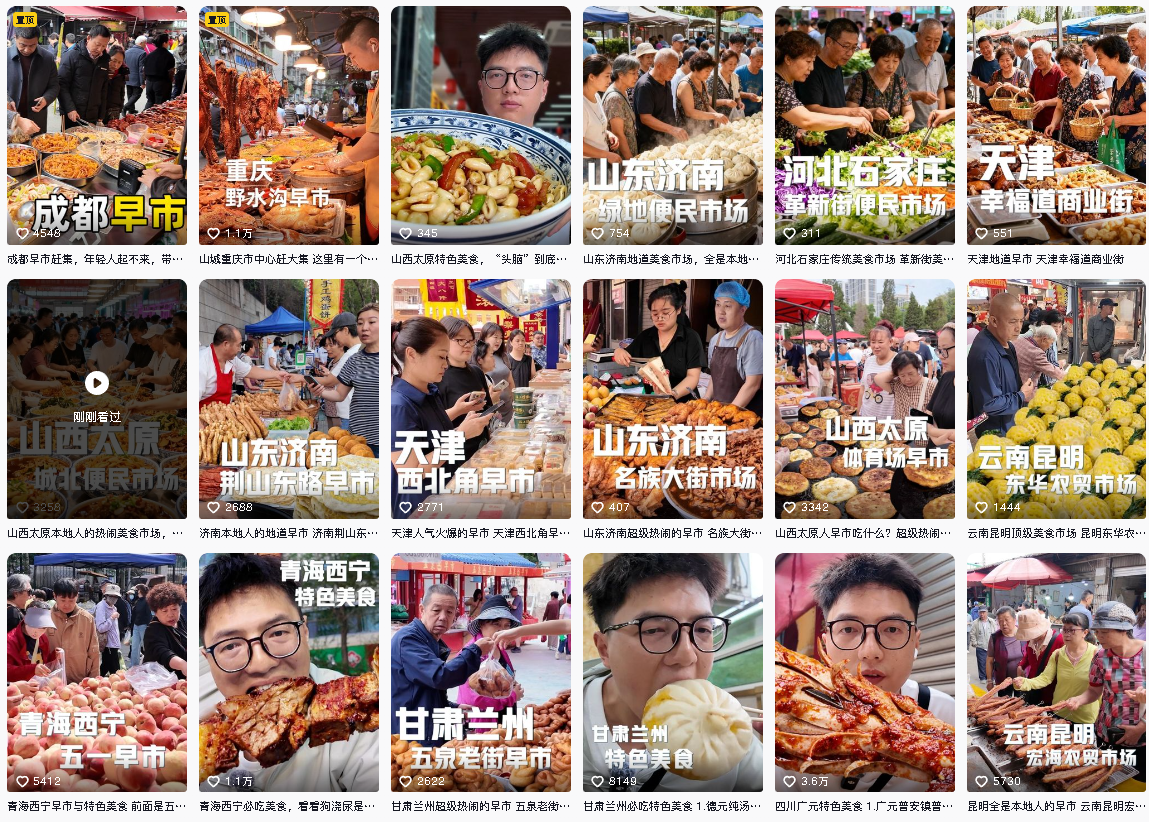Open the 天津西北角早市 video
The height and width of the screenshot is (822, 1149).
pos(480,398)
